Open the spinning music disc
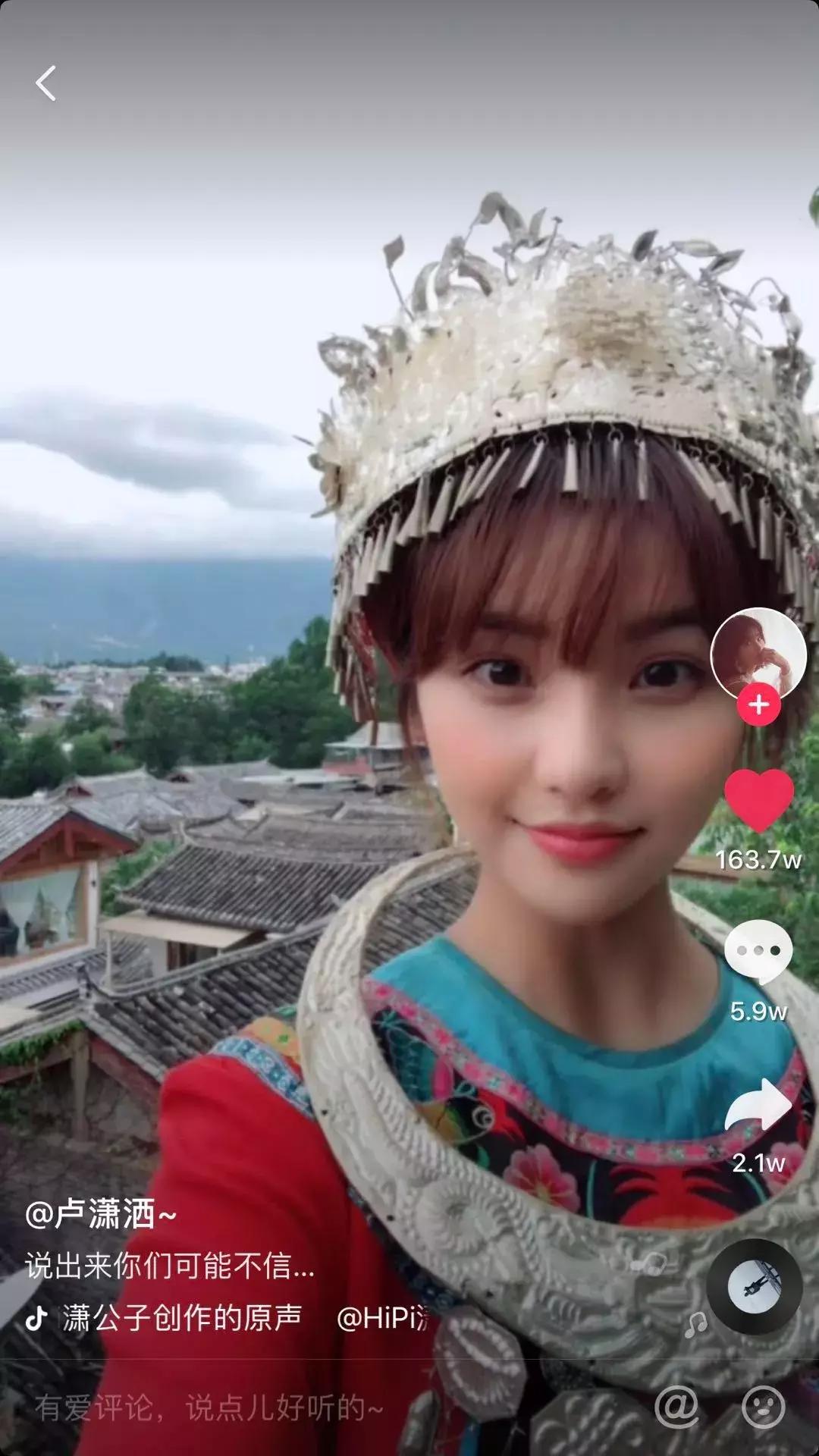This screenshot has width=819, height=1456. (x=755, y=1287)
